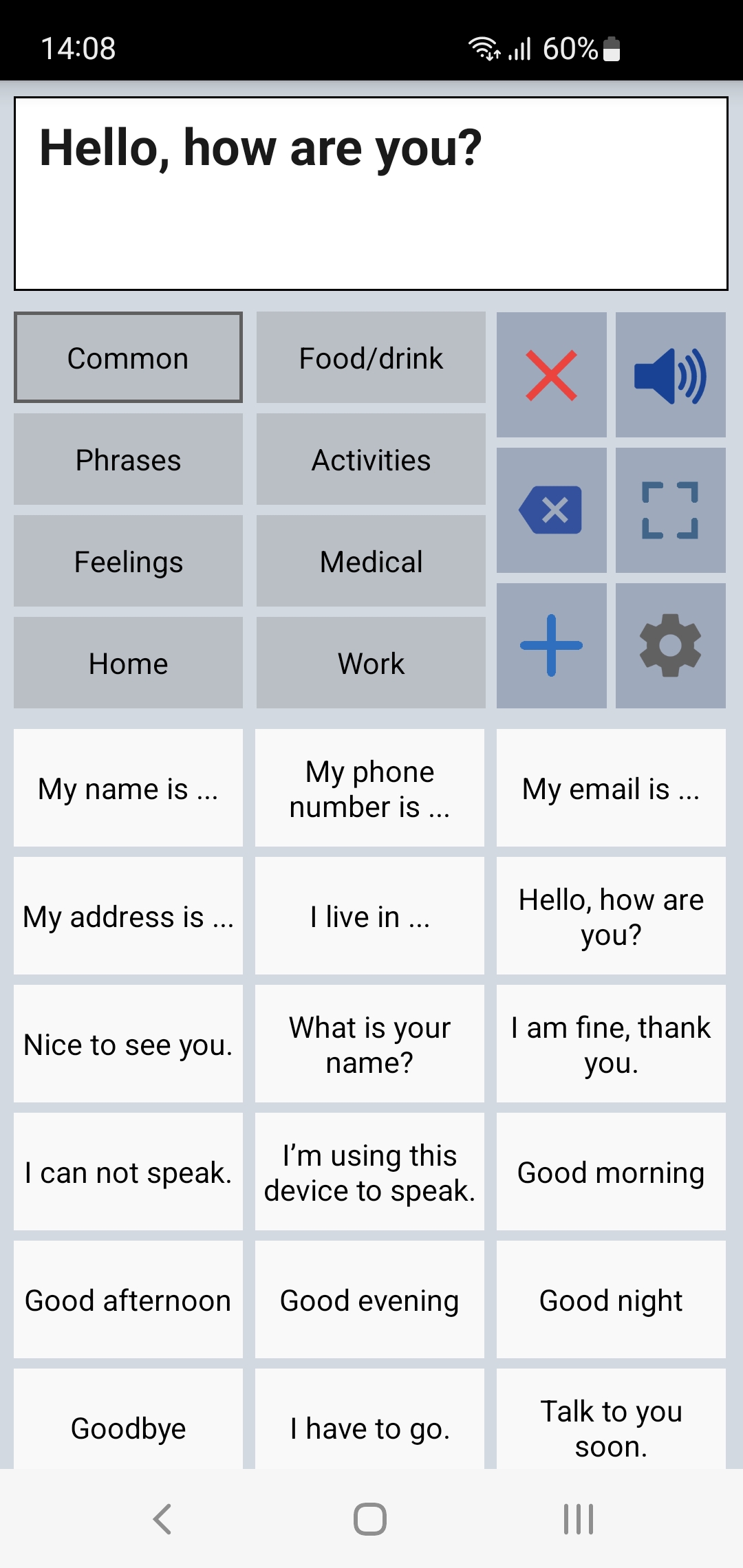Screen dimensions: 743x1568
Task: Open the Activities category
Action: tap(371, 459)
